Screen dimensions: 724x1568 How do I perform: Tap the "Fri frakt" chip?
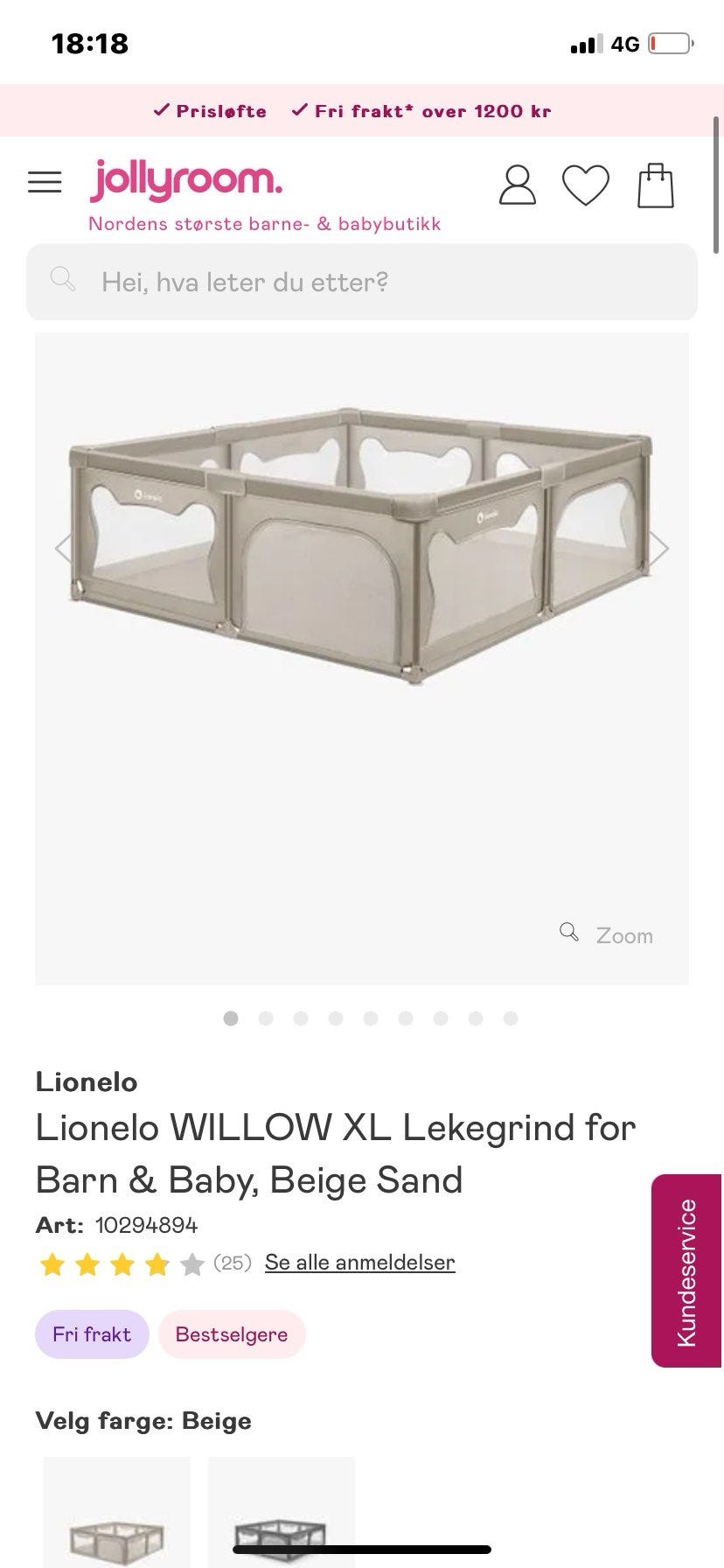tap(92, 1334)
